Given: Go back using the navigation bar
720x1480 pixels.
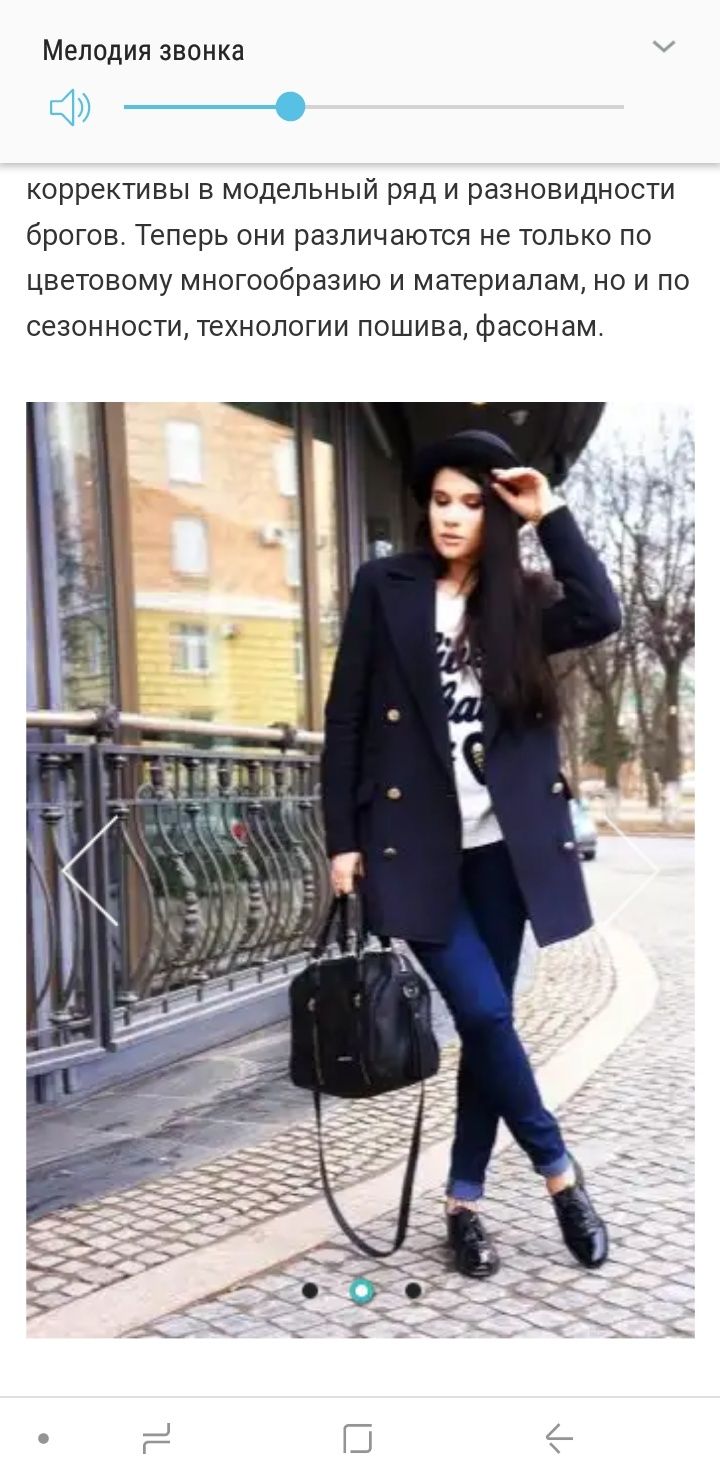Looking at the screenshot, I should [x=559, y=1439].
